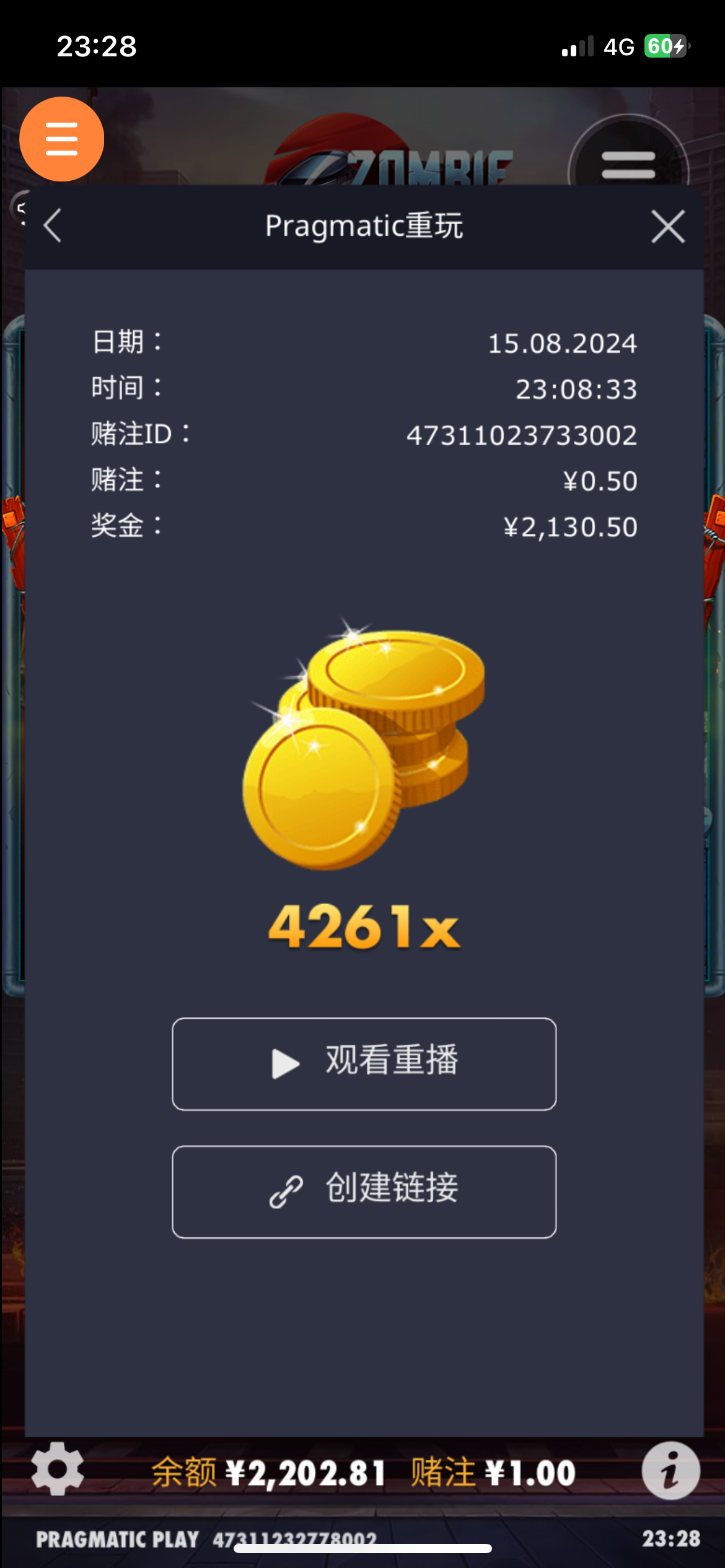Open the orange hamburger menu button
725x1568 pixels.
tap(61, 139)
